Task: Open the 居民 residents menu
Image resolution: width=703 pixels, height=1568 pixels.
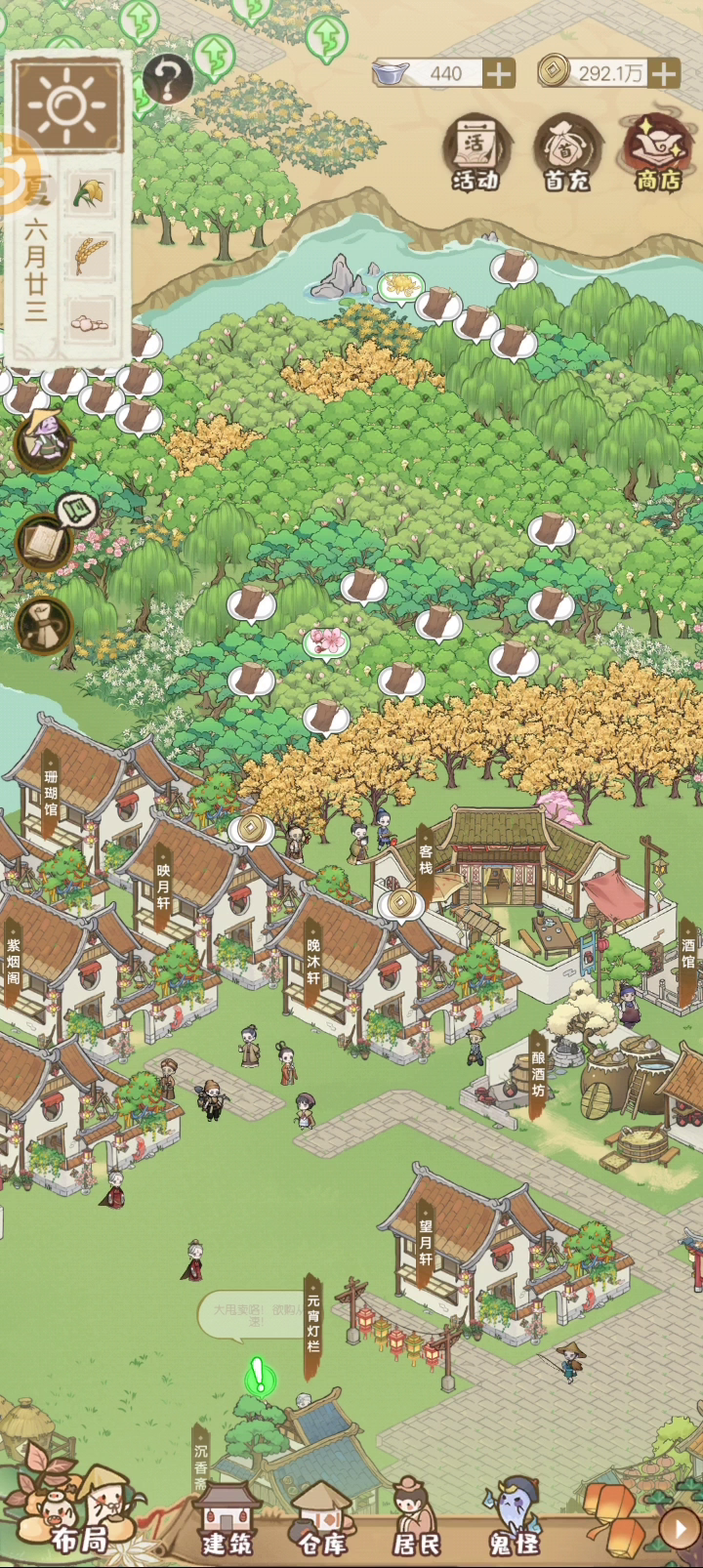Action: point(417,1519)
